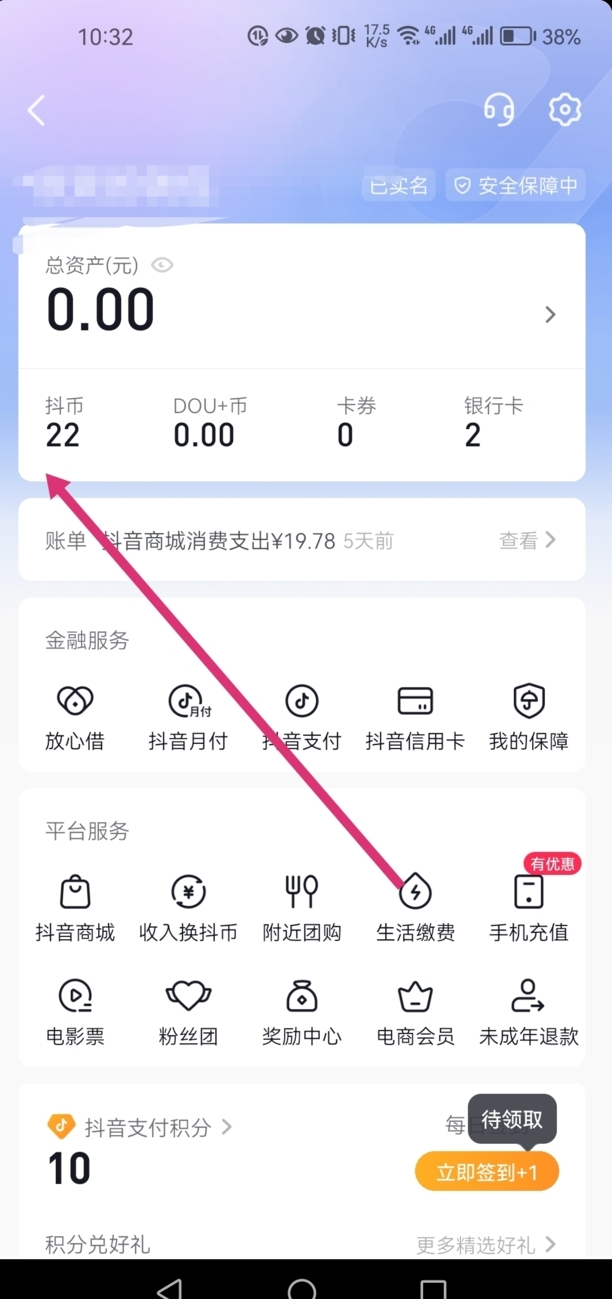Open 放心借 loan service
The height and width of the screenshot is (1299, 612).
tap(75, 717)
